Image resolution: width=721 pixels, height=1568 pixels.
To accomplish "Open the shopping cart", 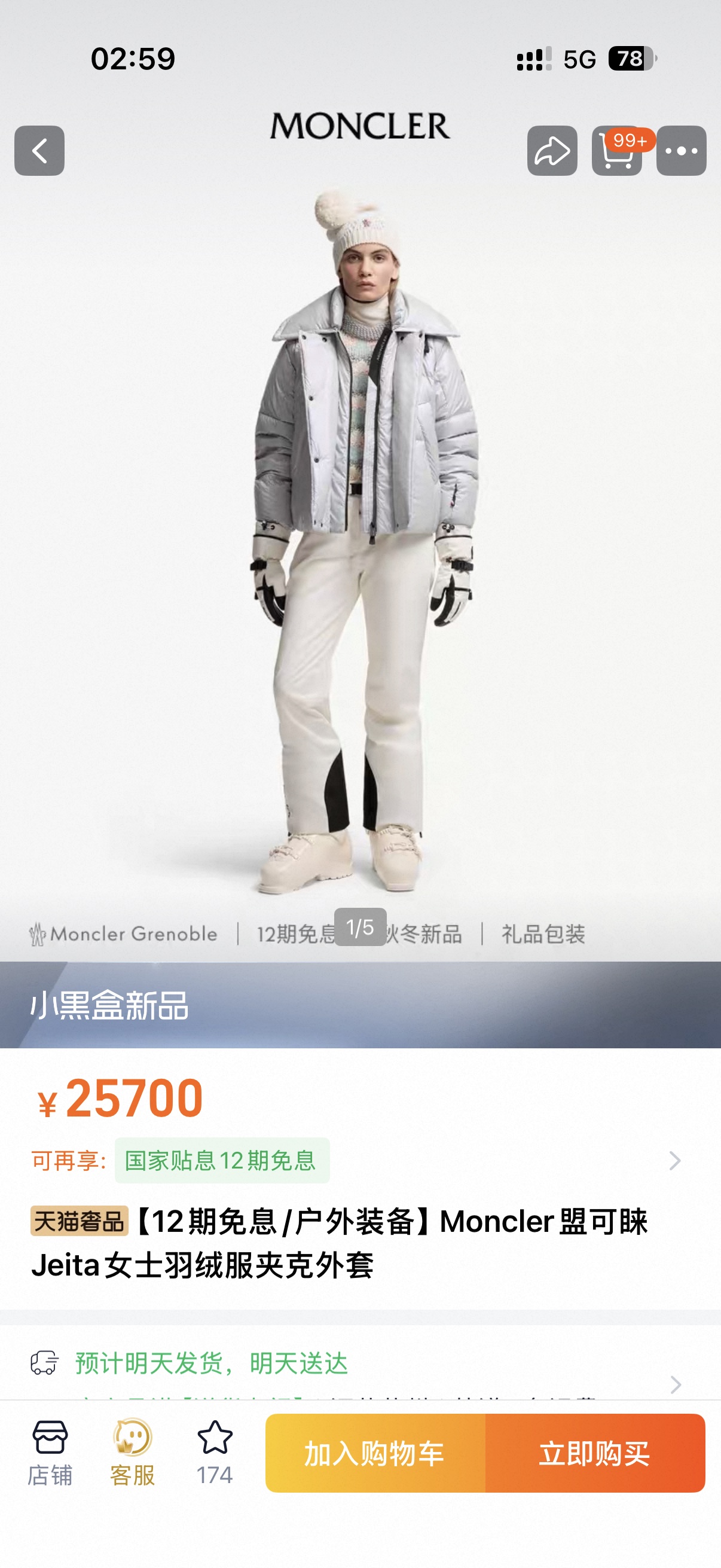I will (616, 151).
